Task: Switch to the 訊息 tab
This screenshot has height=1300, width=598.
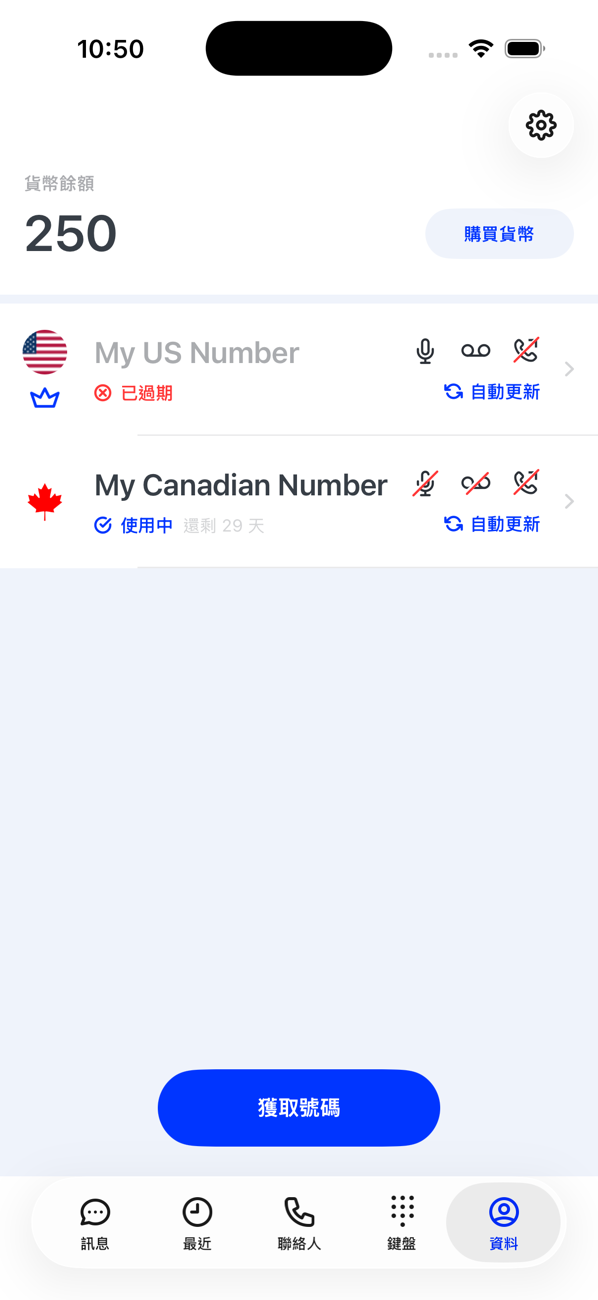Action: [x=95, y=1224]
